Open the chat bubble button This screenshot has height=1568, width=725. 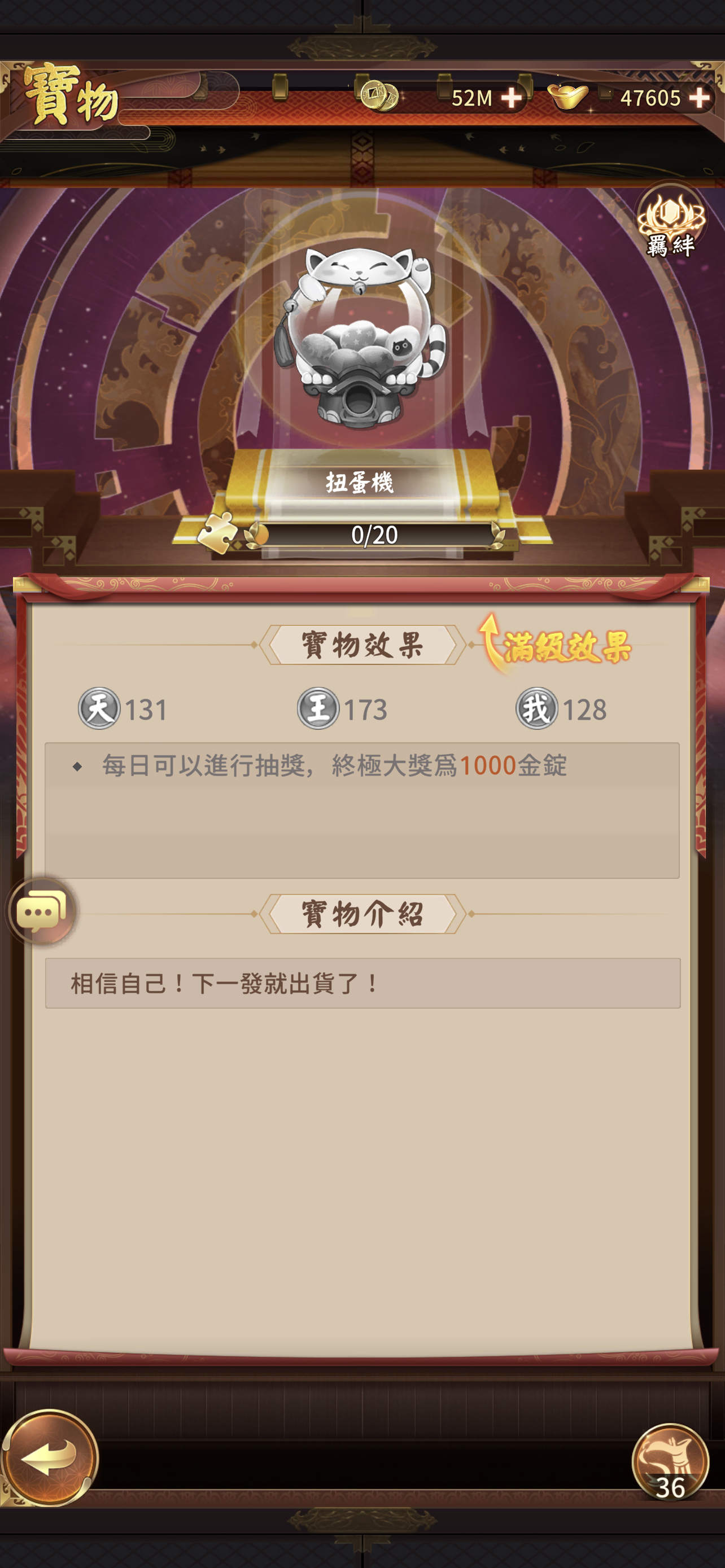[41, 911]
